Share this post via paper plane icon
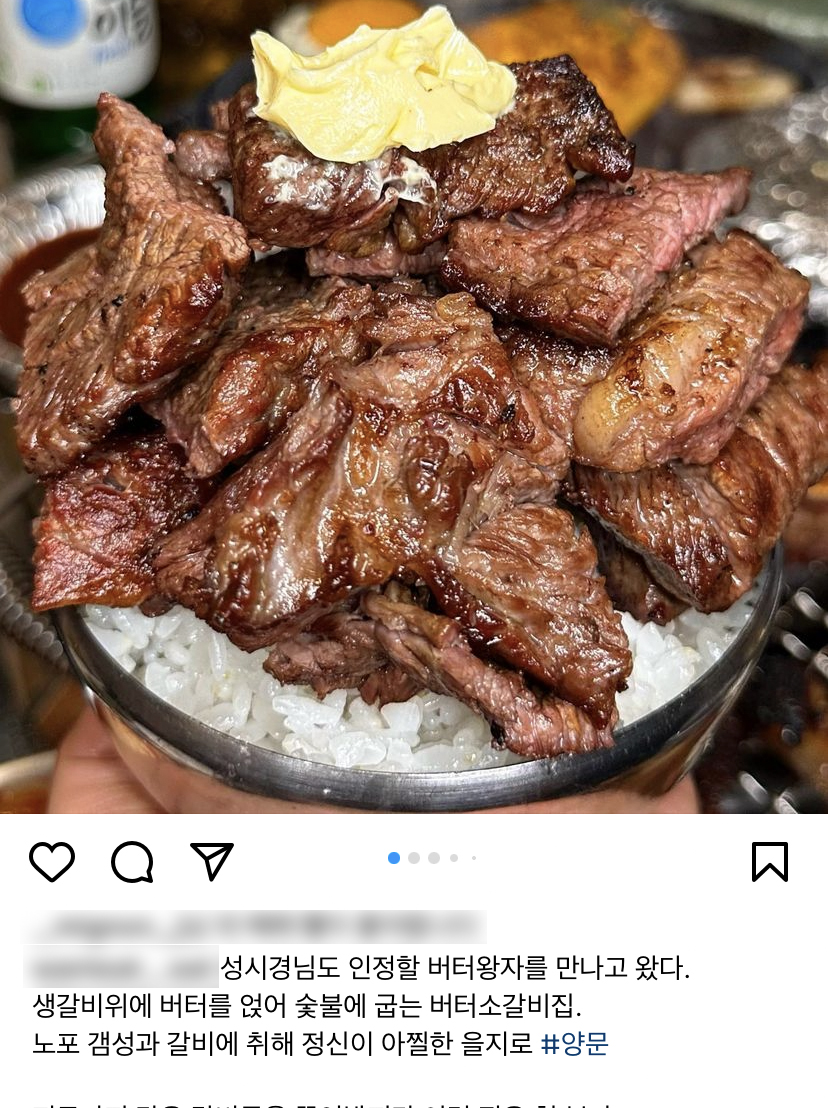Viewport: 828px width, 1108px height. click(x=212, y=861)
